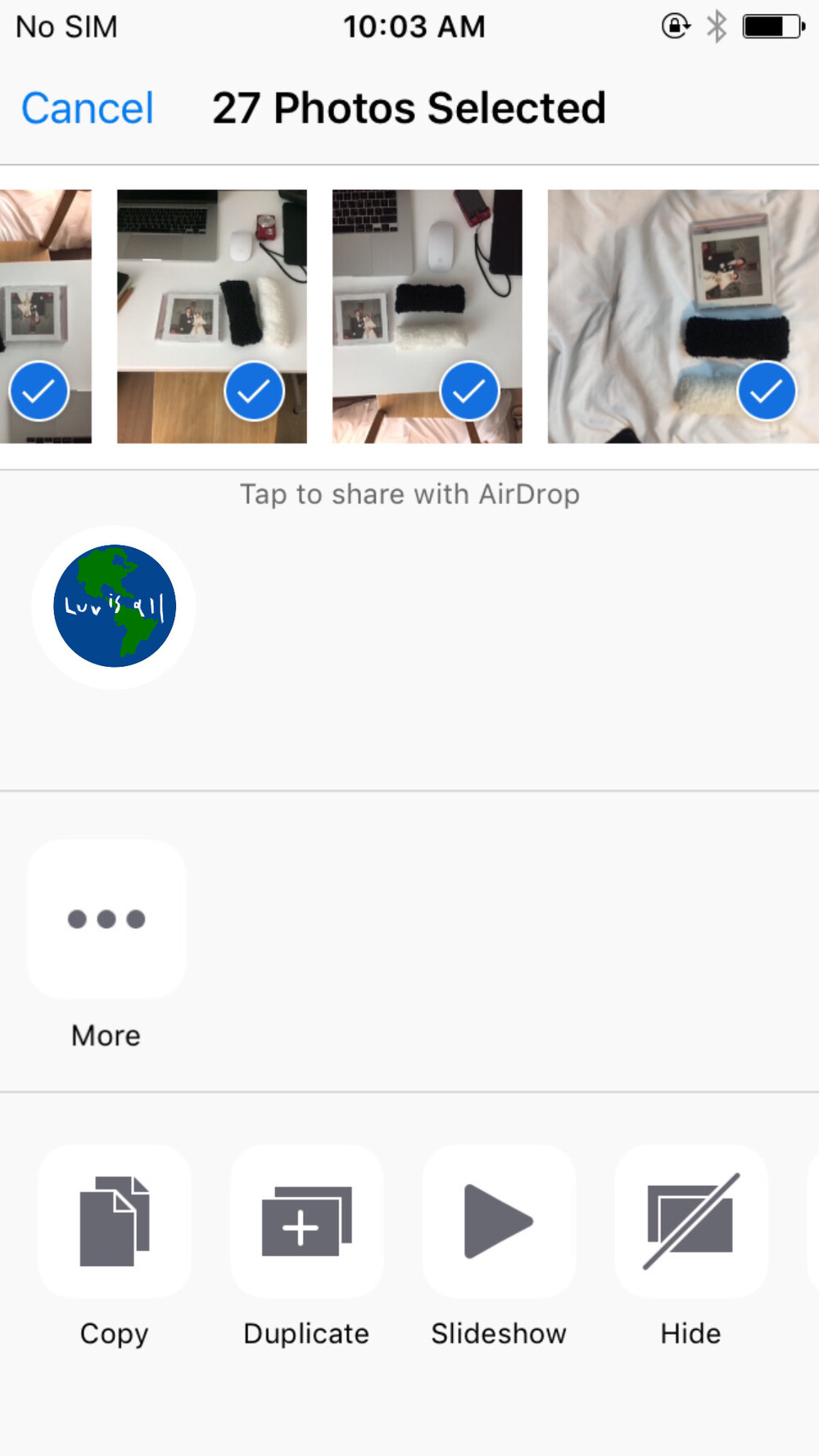
Task: Deselect the photo on white bedsheet
Action: click(x=683, y=316)
